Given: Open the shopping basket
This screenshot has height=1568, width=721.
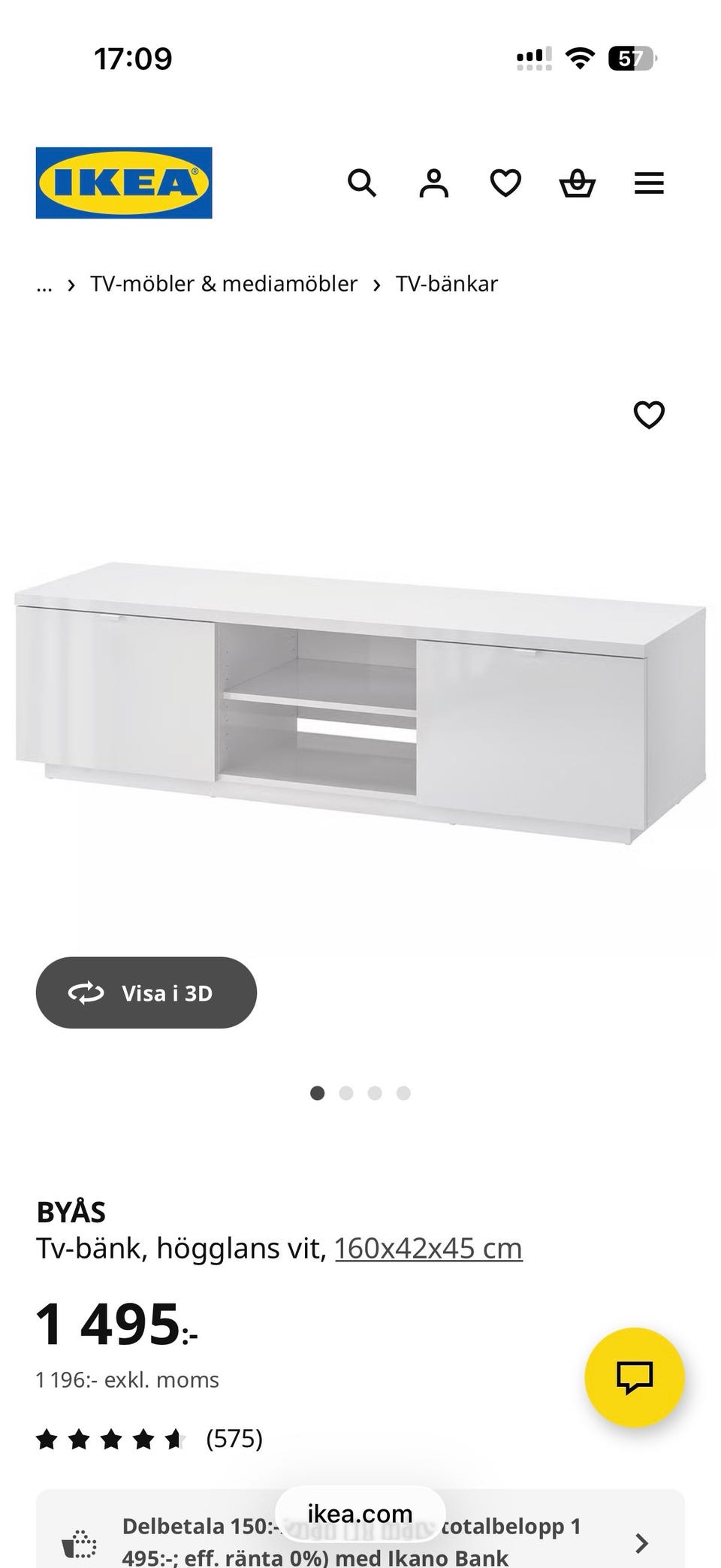Looking at the screenshot, I should (x=577, y=183).
